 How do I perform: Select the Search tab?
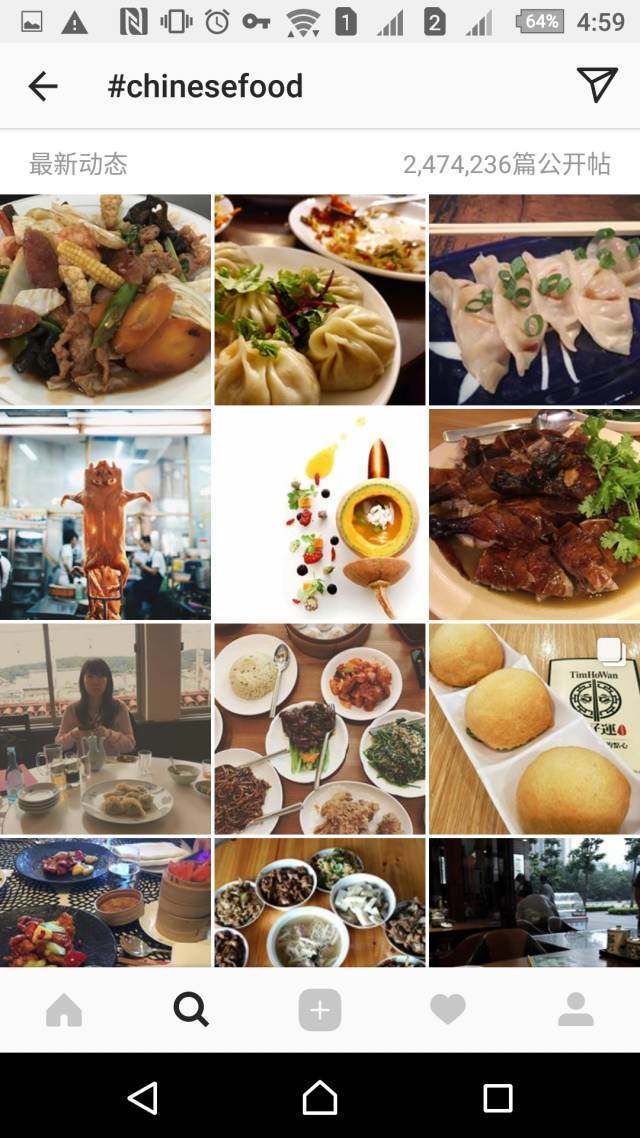pos(191,1010)
